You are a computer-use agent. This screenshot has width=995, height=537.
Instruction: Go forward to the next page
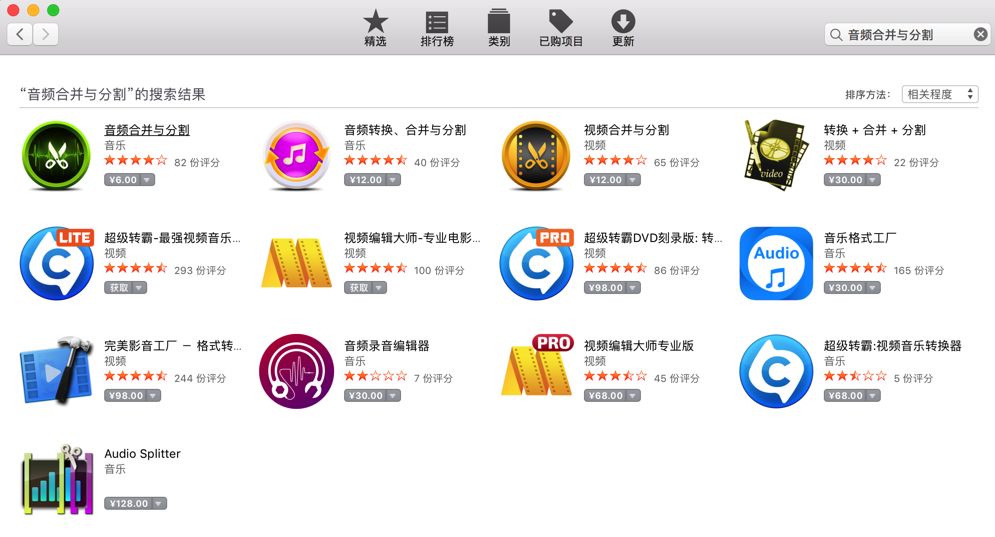(x=45, y=34)
